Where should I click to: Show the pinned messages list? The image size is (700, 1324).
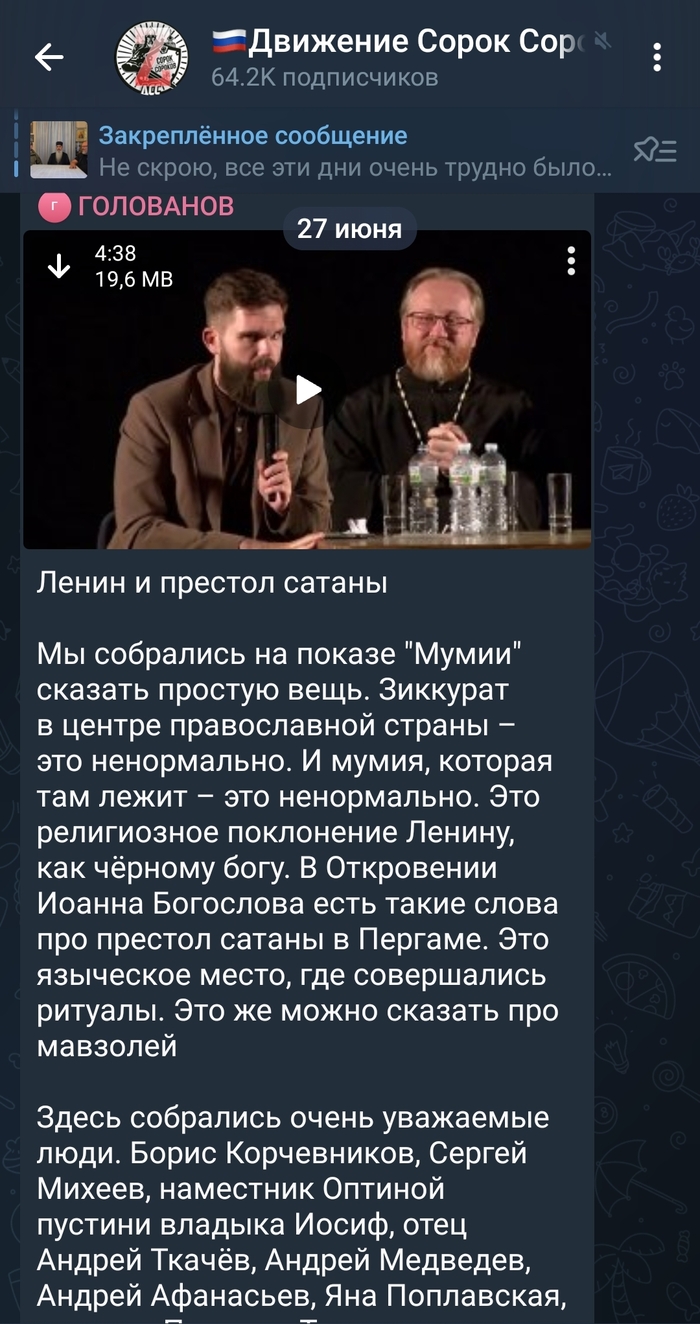tap(656, 150)
